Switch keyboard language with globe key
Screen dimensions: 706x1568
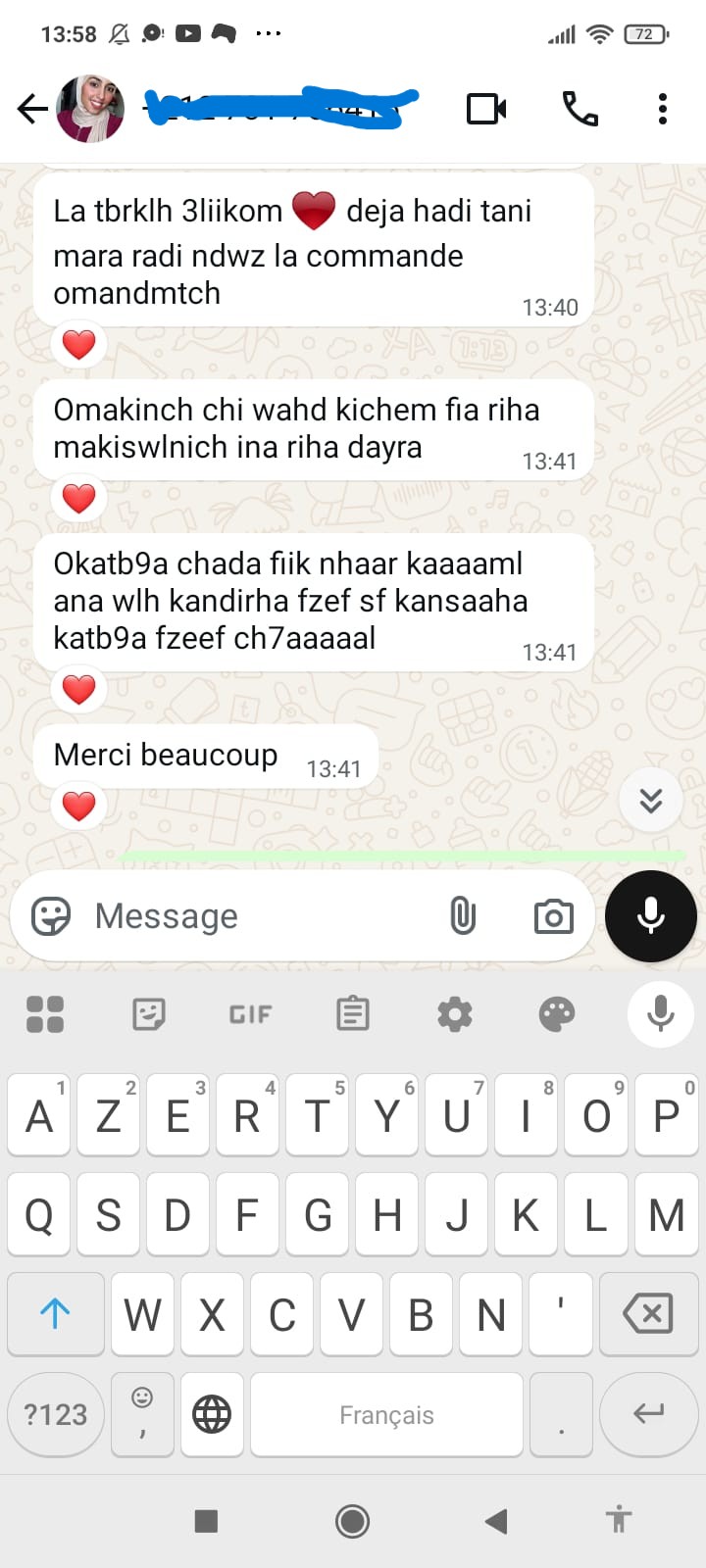click(212, 1414)
